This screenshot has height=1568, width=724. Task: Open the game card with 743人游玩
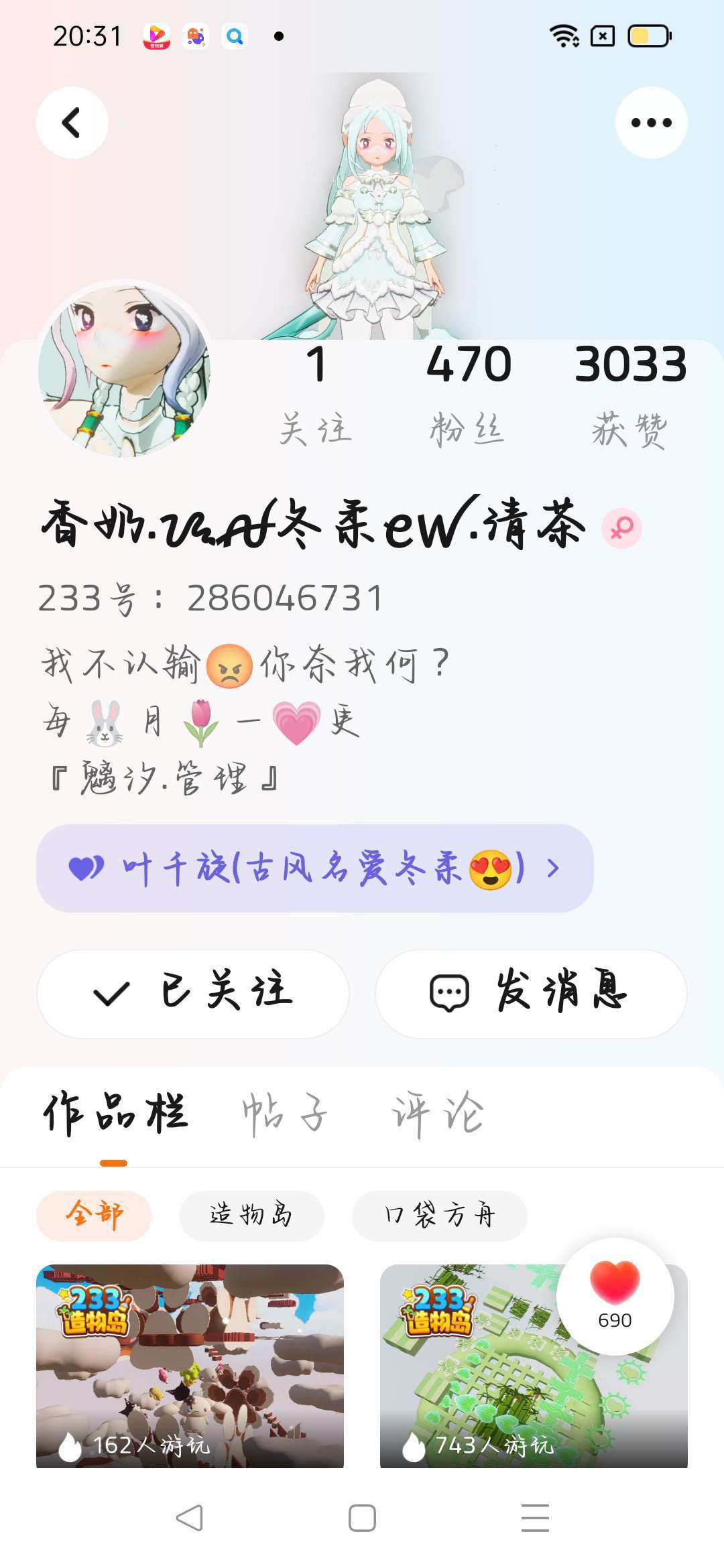tap(534, 1366)
